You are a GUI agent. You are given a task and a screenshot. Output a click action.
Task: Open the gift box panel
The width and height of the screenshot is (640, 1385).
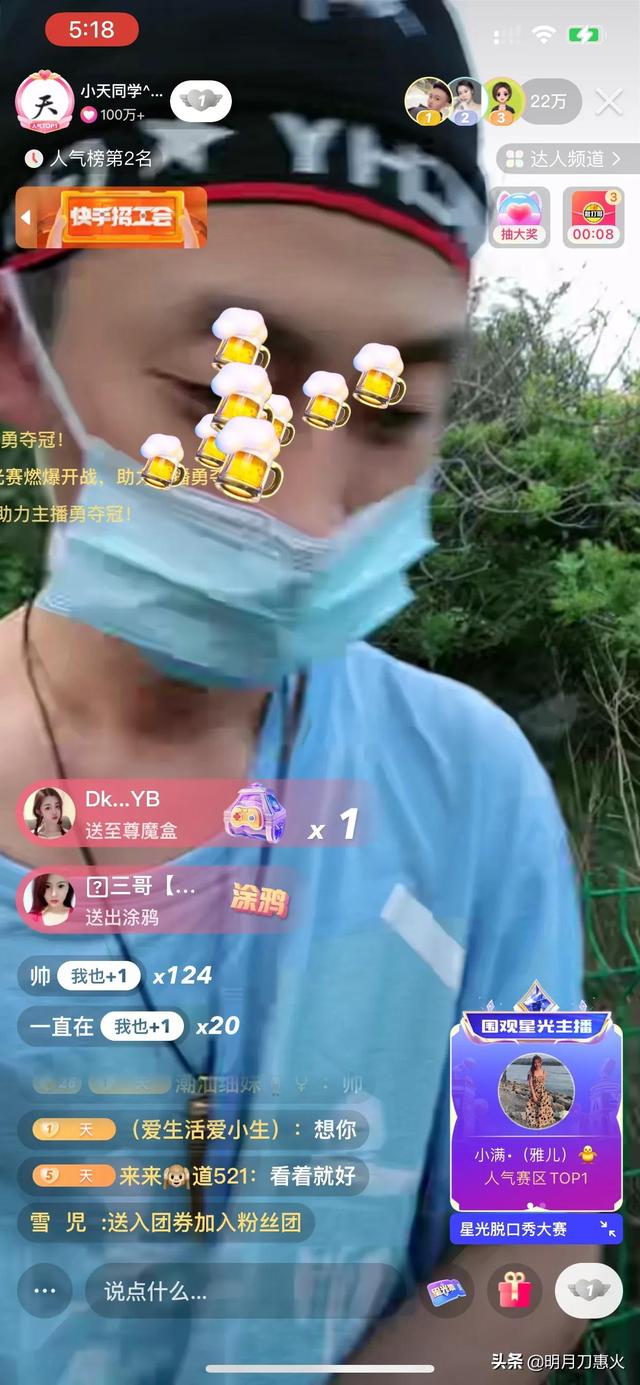coord(515,1291)
